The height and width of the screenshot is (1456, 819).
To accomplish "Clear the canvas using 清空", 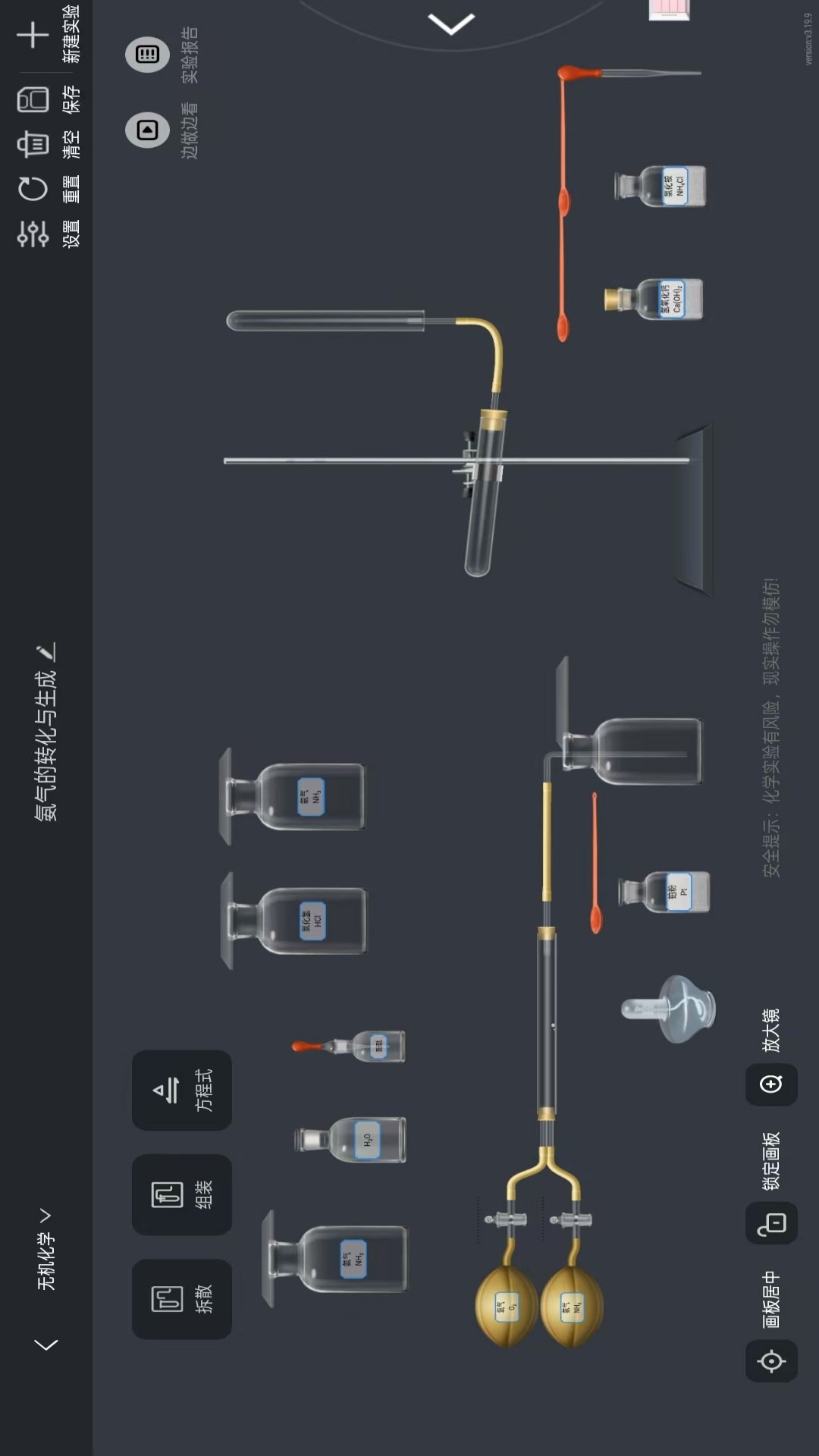I will (x=33, y=144).
